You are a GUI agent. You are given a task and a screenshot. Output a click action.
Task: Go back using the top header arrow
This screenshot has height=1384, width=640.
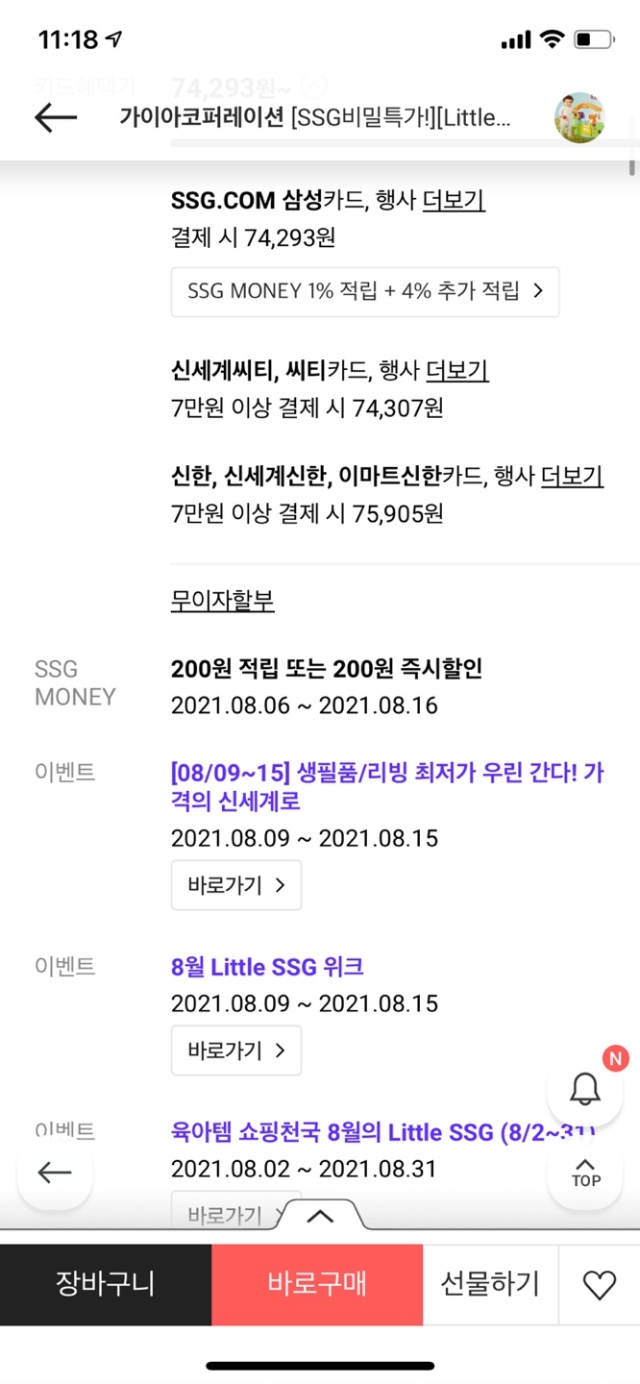[55, 118]
